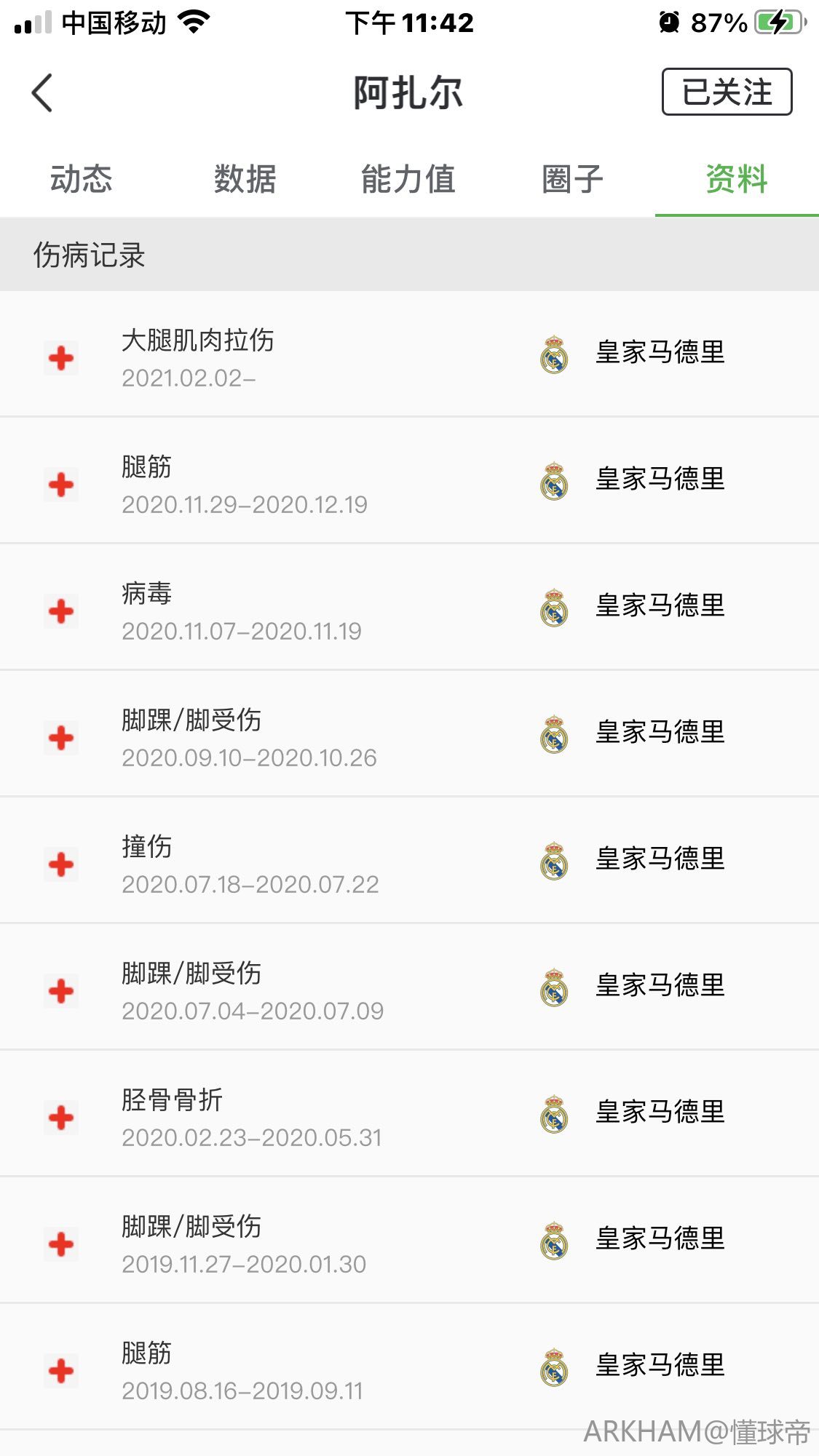Select the 能力值 tab
The height and width of the screenshot is (1456, 819).
point(408,179)
